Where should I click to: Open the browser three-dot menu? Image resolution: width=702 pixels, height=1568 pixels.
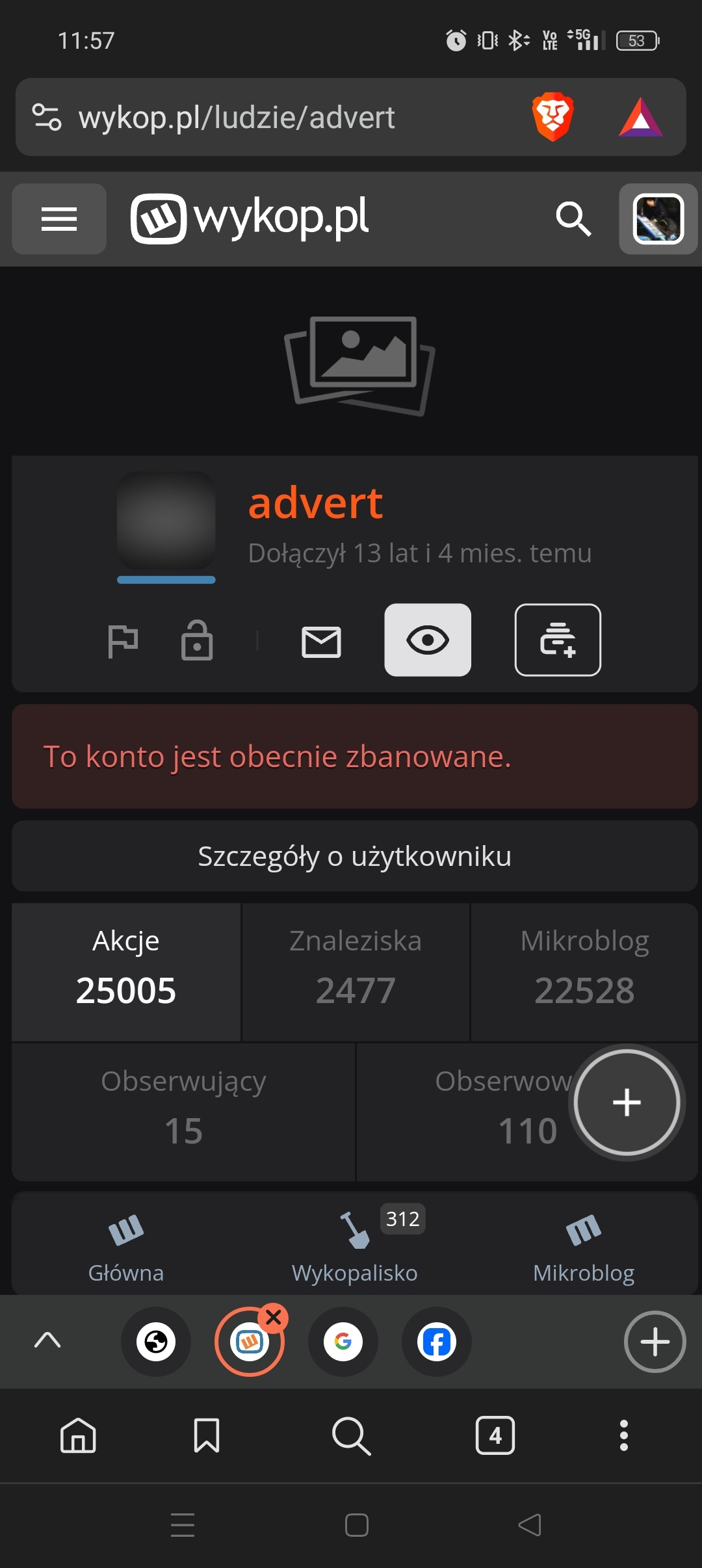623,1435
